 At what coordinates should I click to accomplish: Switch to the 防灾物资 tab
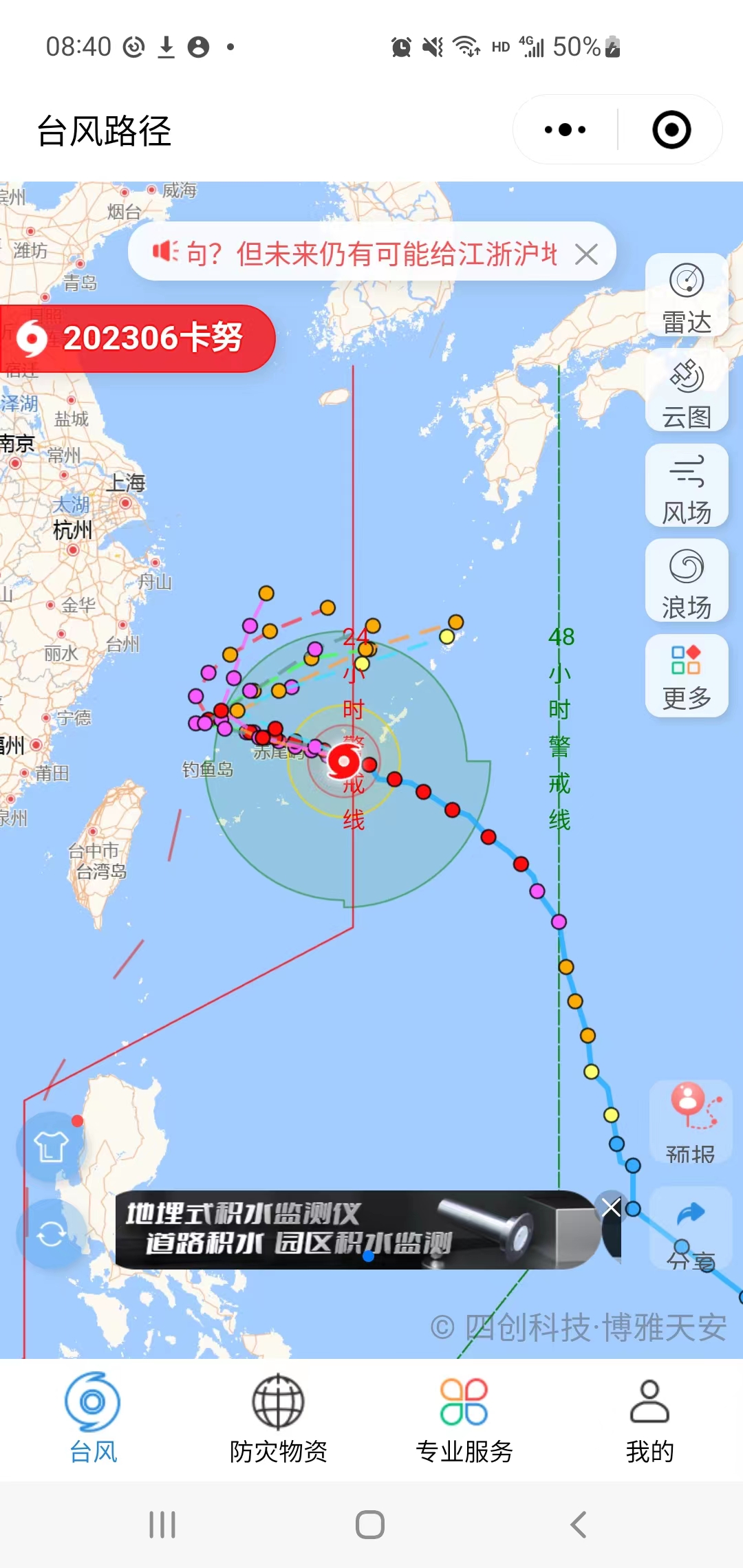tap(278, 1418)
